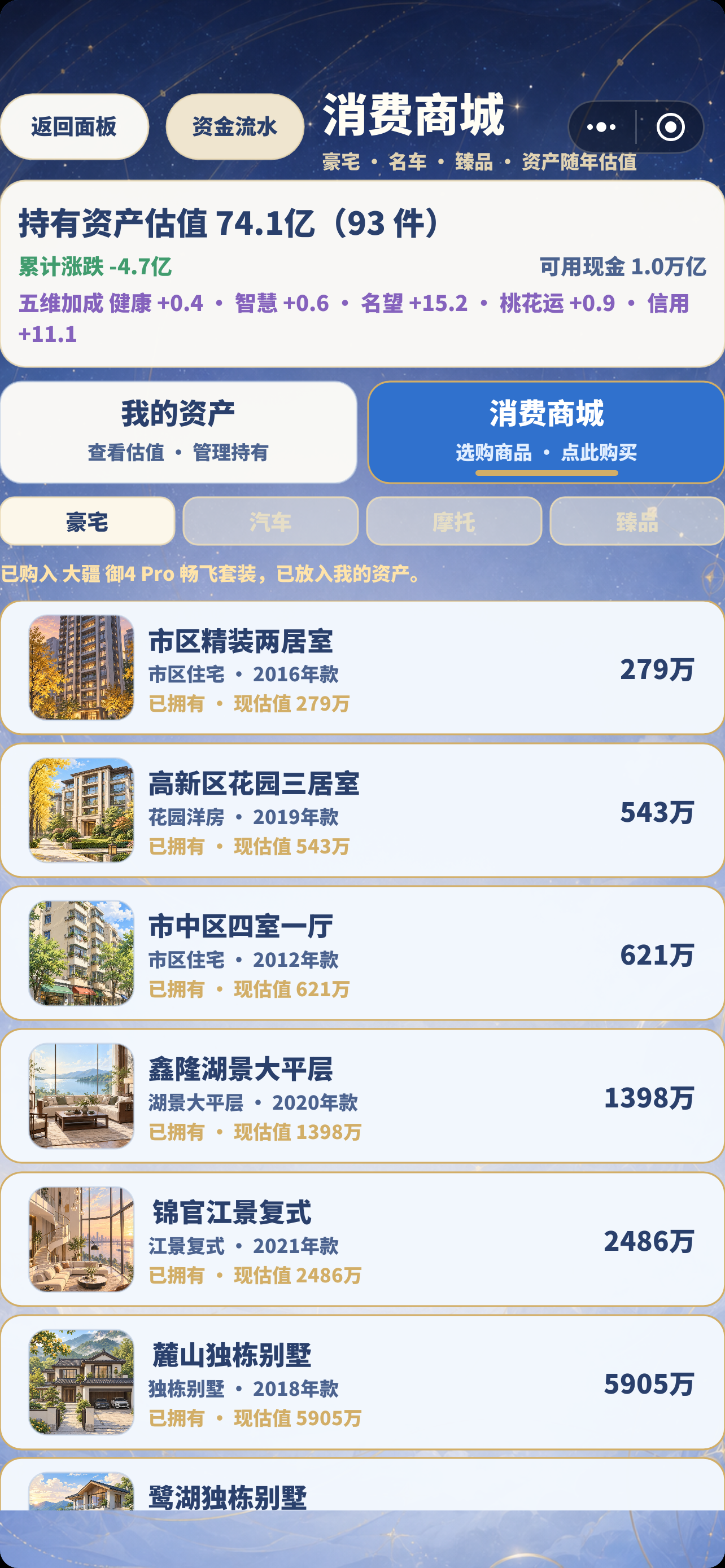Open 资金流水 records
Image resolution: width=725 pixels, height=1568 pixels.
coord(235,126)
